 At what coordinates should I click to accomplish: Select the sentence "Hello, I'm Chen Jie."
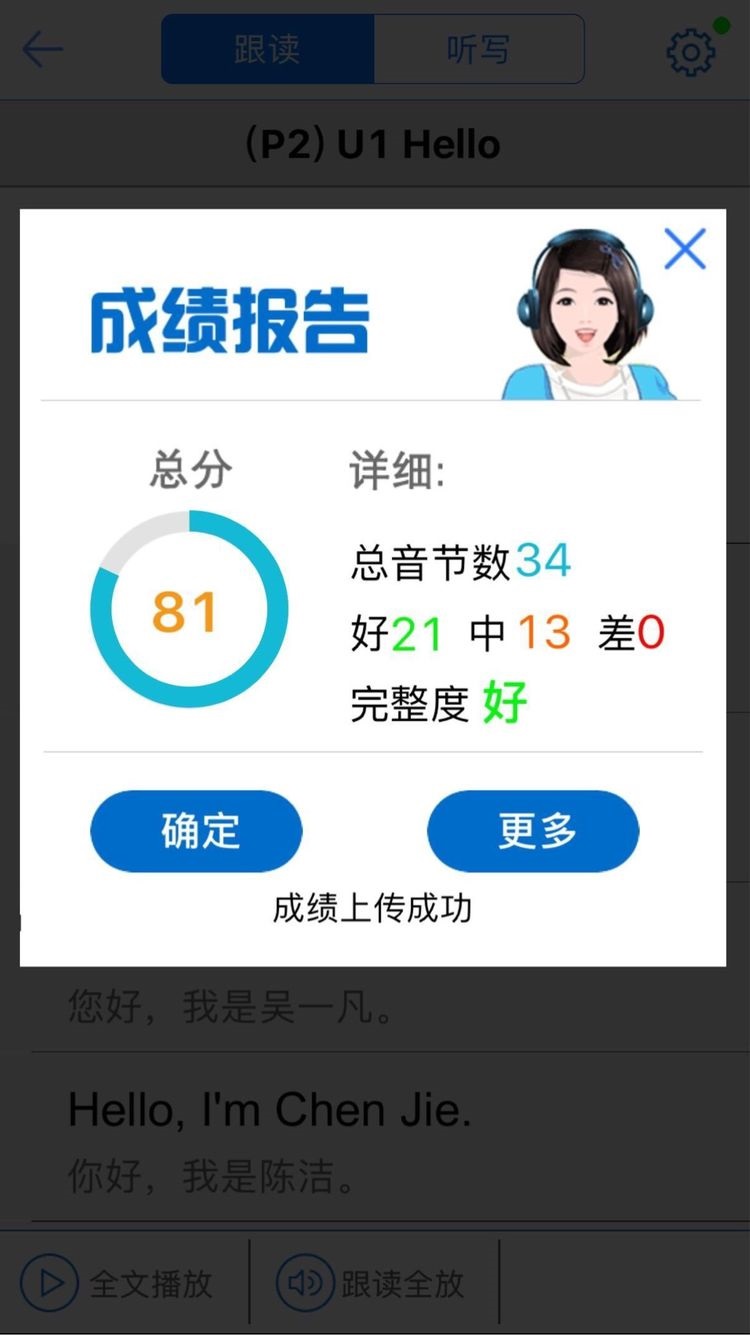pyautogui.click(x=270, y=1111)
